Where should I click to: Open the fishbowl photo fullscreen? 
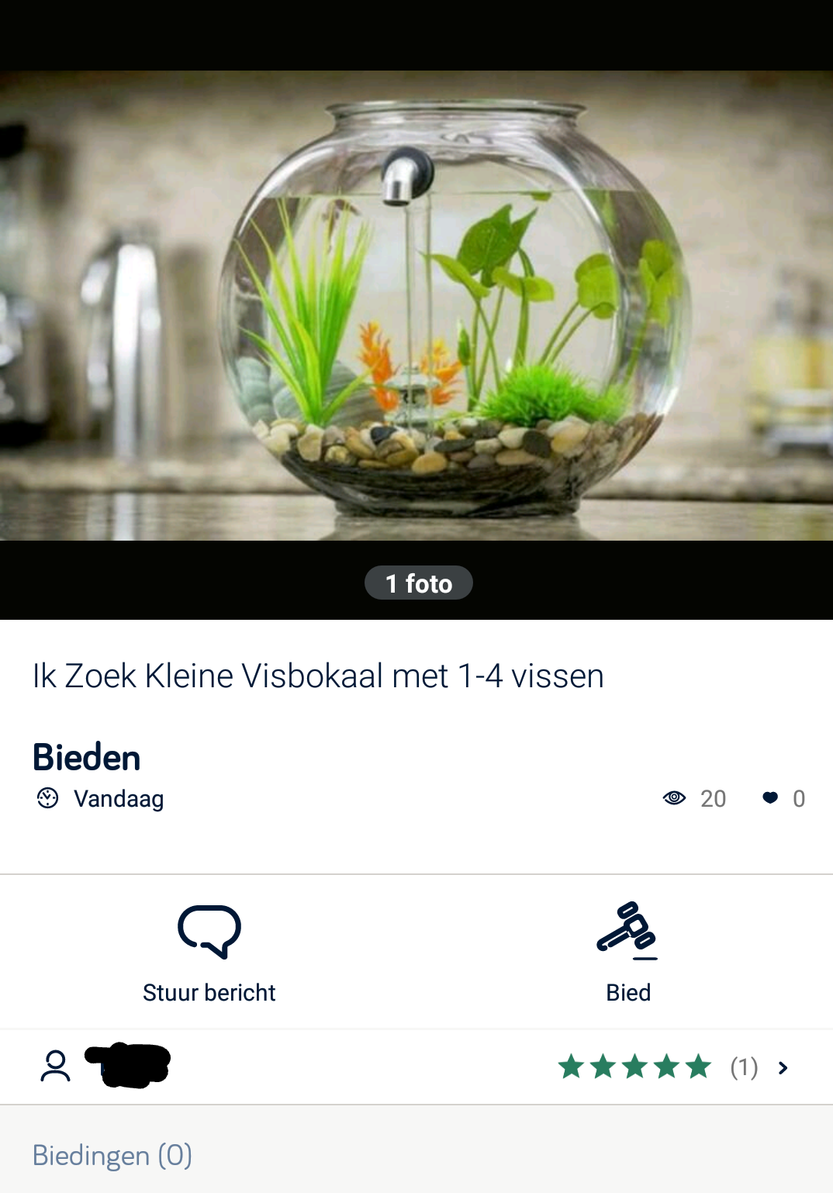(416, 300)
